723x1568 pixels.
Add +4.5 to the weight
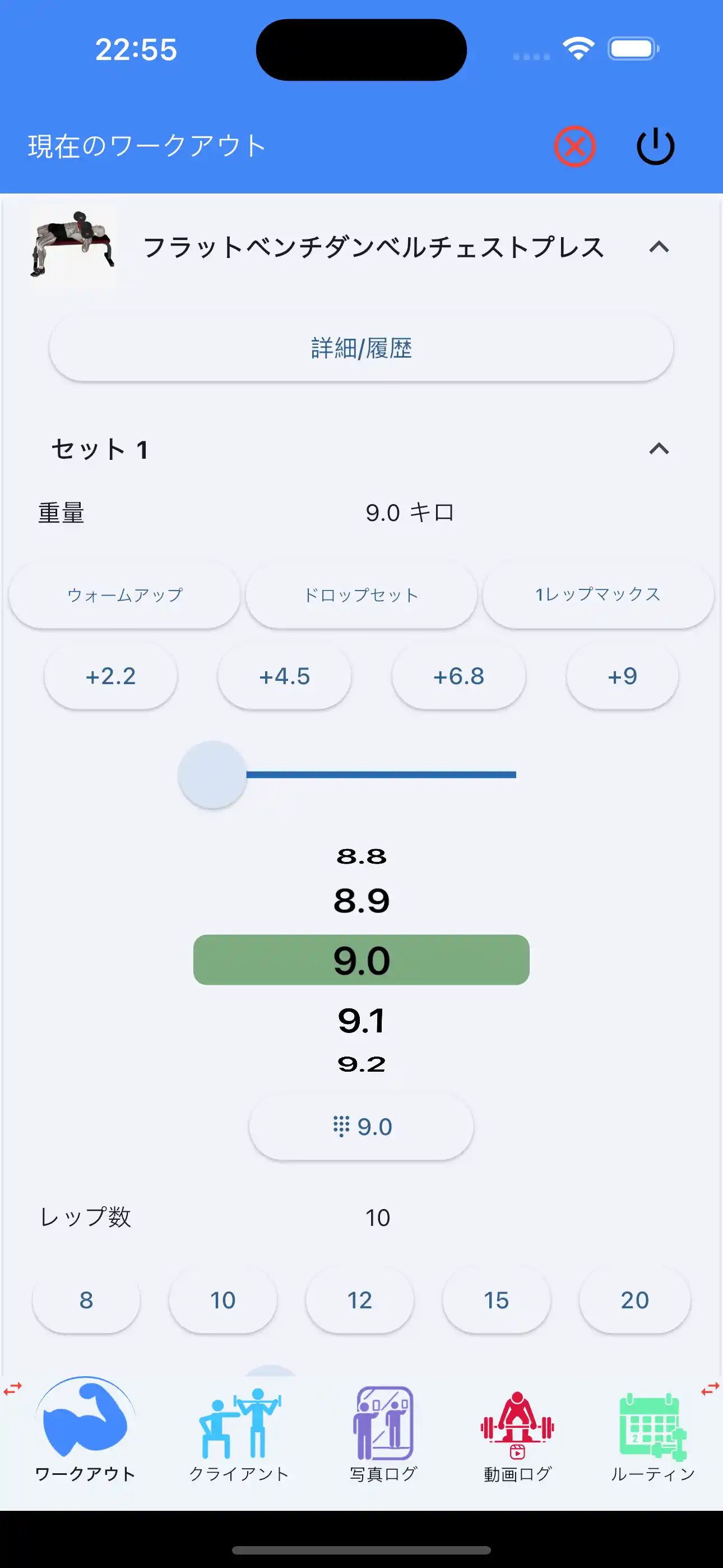[x=284, y=676]
